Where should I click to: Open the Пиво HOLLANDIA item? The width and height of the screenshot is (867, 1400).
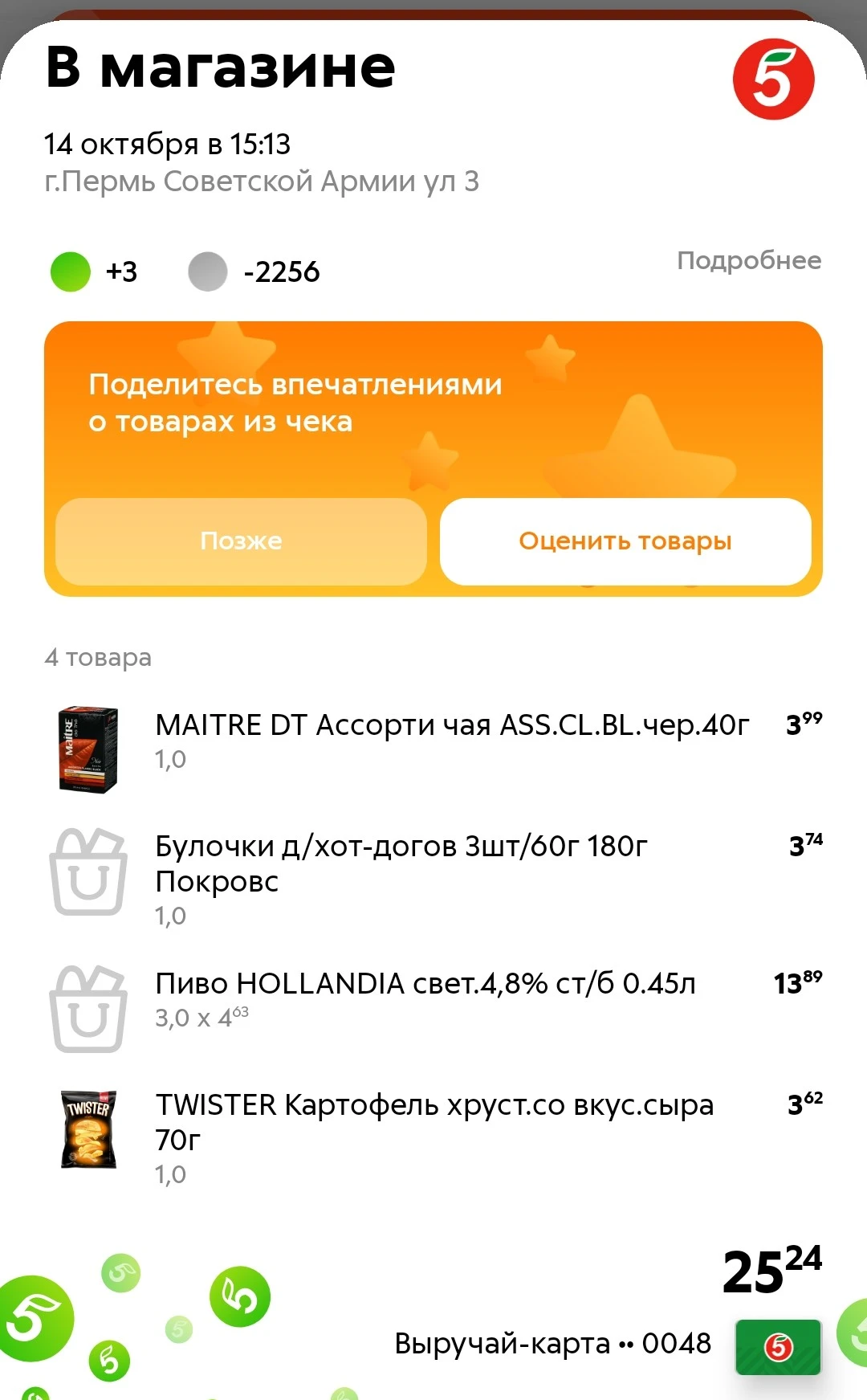coord(433,1006)
